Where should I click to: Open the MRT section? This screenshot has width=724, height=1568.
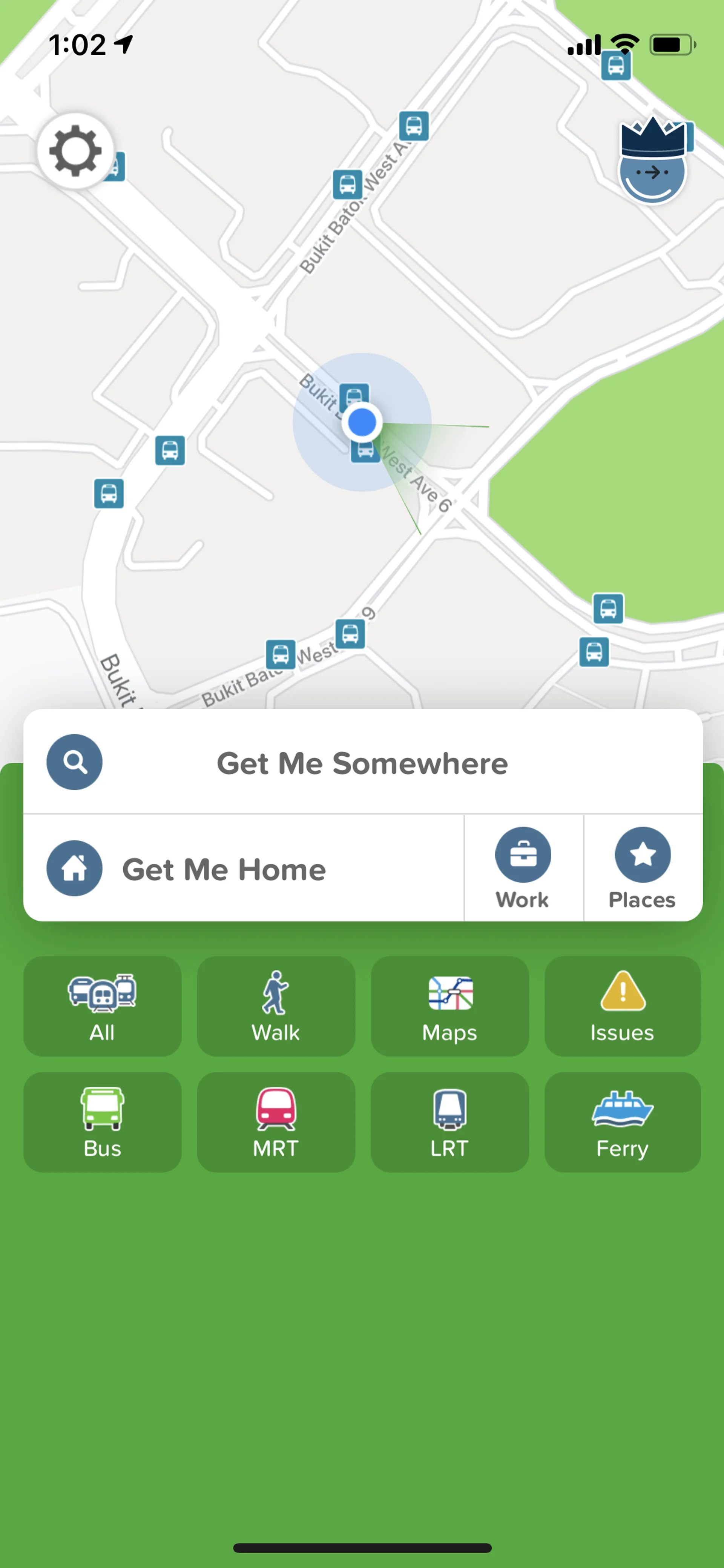[x=276, y=1122]
